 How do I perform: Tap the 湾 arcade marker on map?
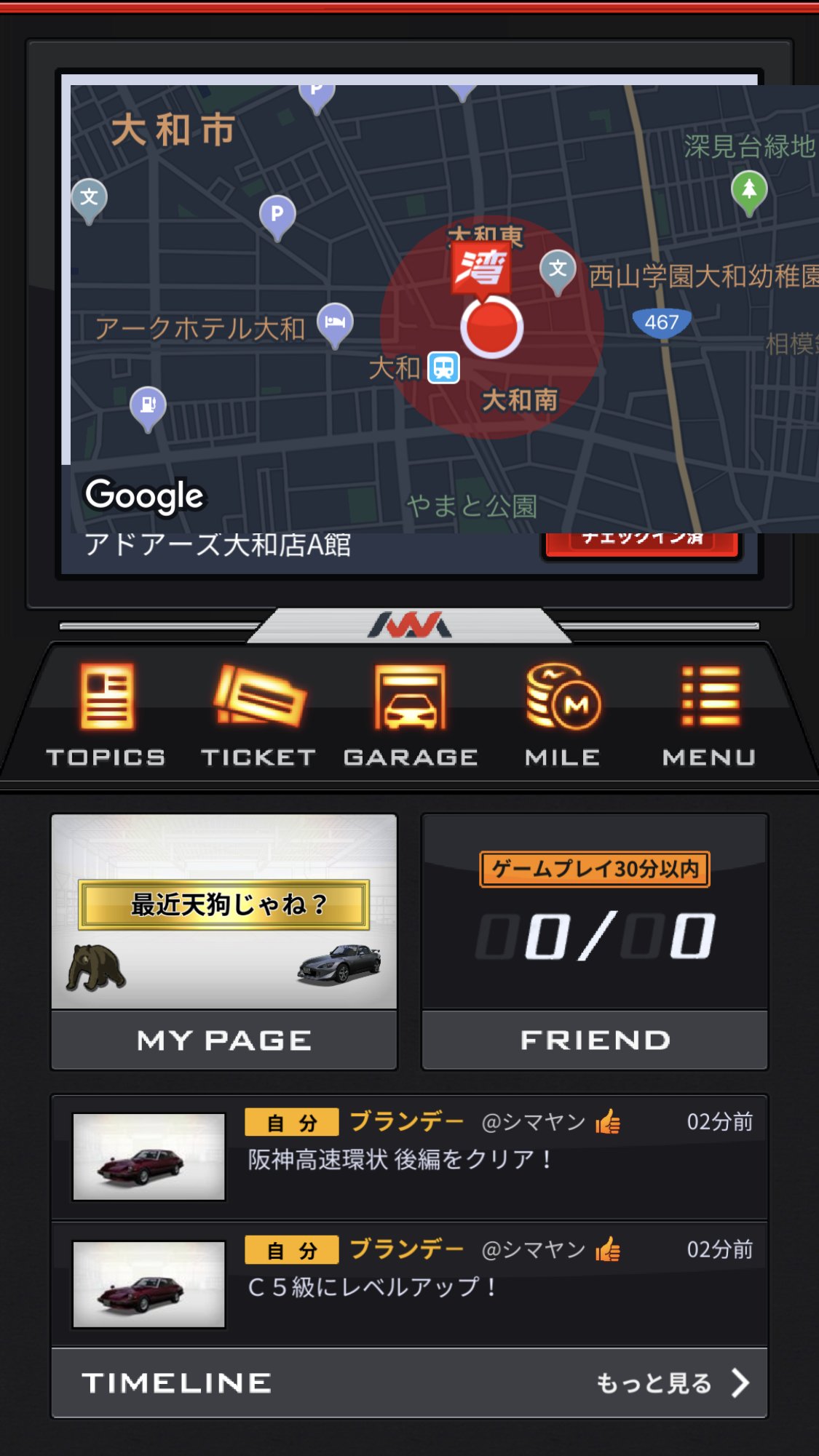pos(480,269)
